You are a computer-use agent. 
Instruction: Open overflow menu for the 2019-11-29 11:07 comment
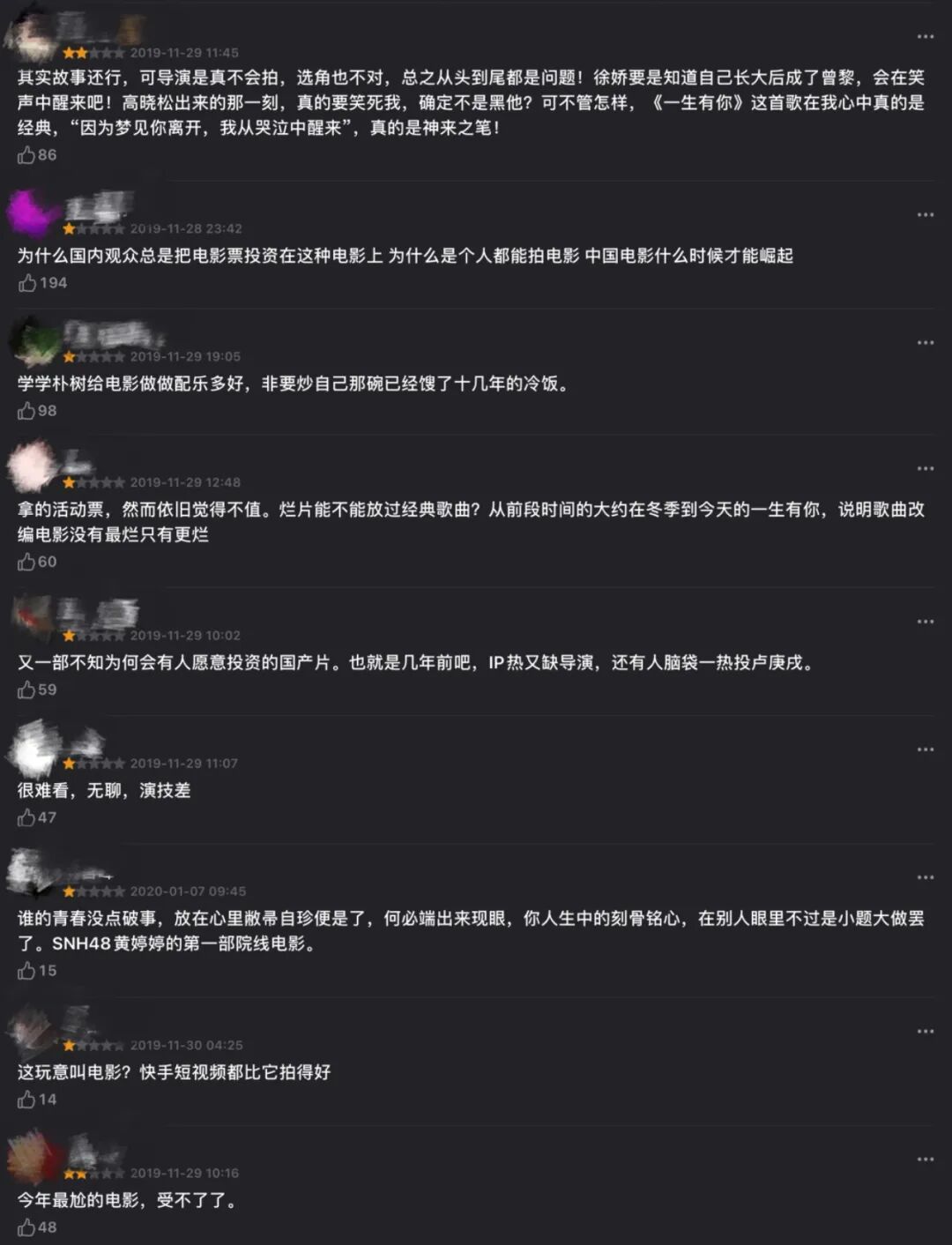(x=925, y=749)
